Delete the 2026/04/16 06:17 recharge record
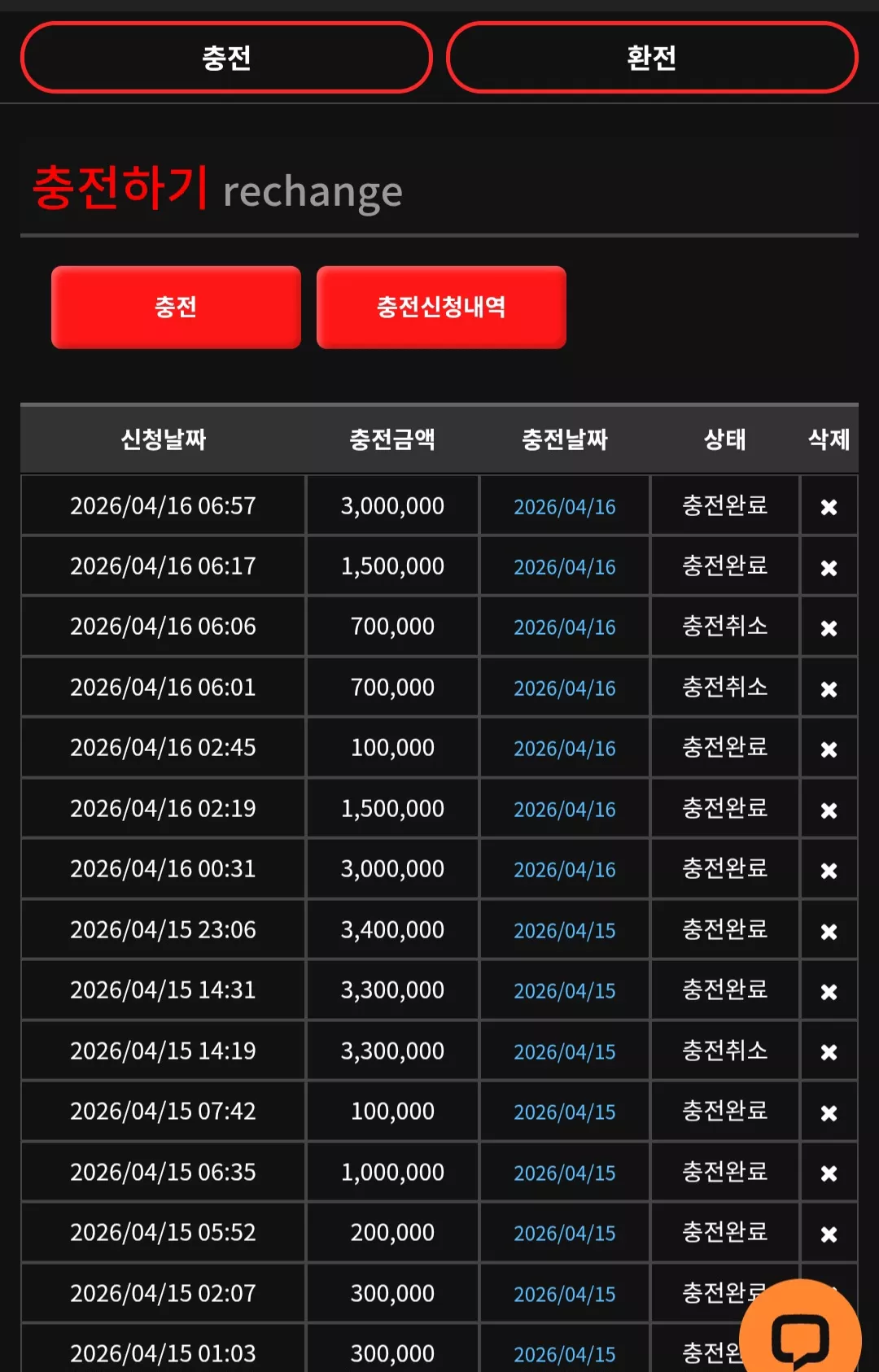Viewport: 879px width, 1372px height. 829,568
